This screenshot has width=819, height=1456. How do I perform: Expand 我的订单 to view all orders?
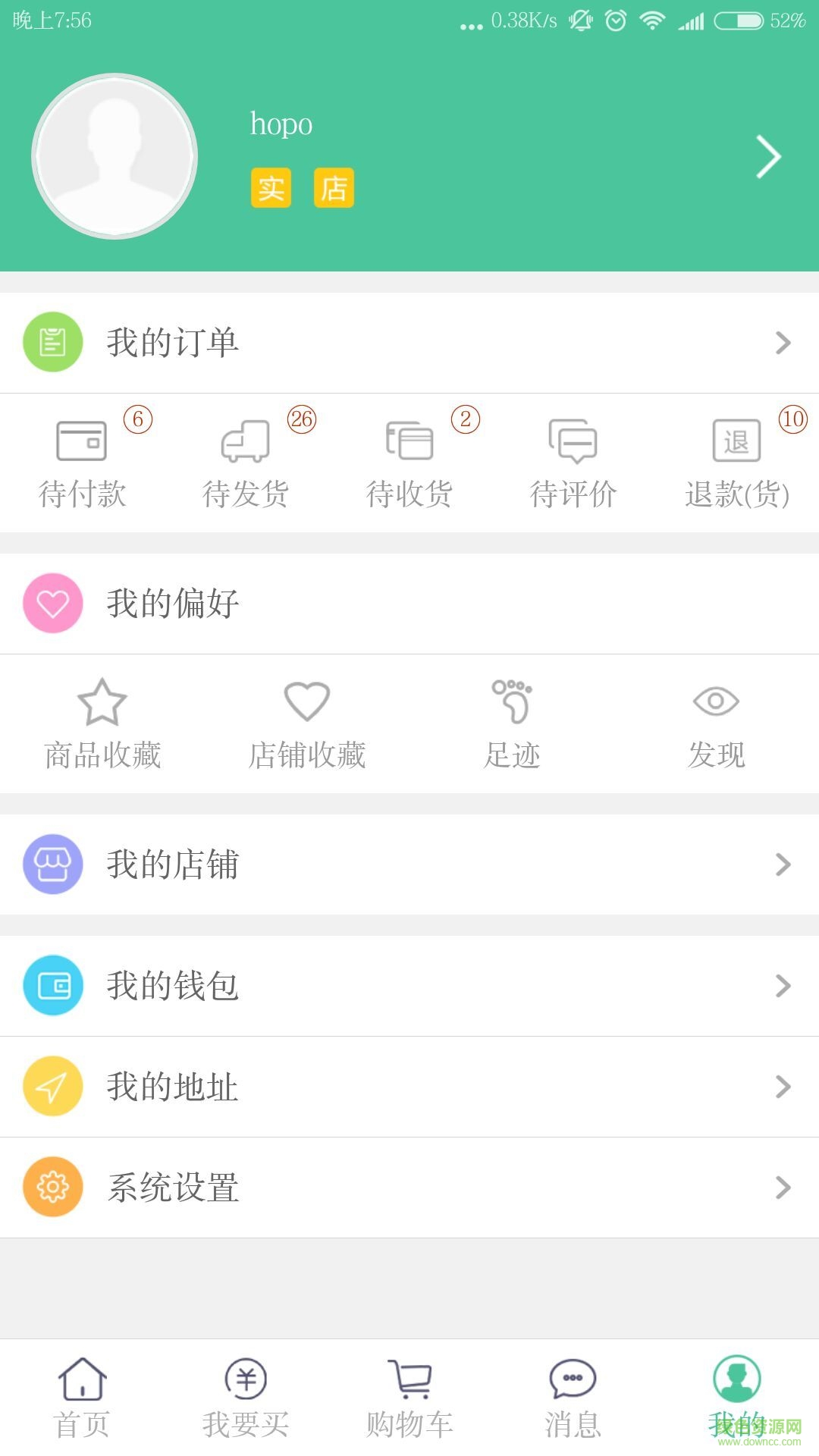coord(409,341)
